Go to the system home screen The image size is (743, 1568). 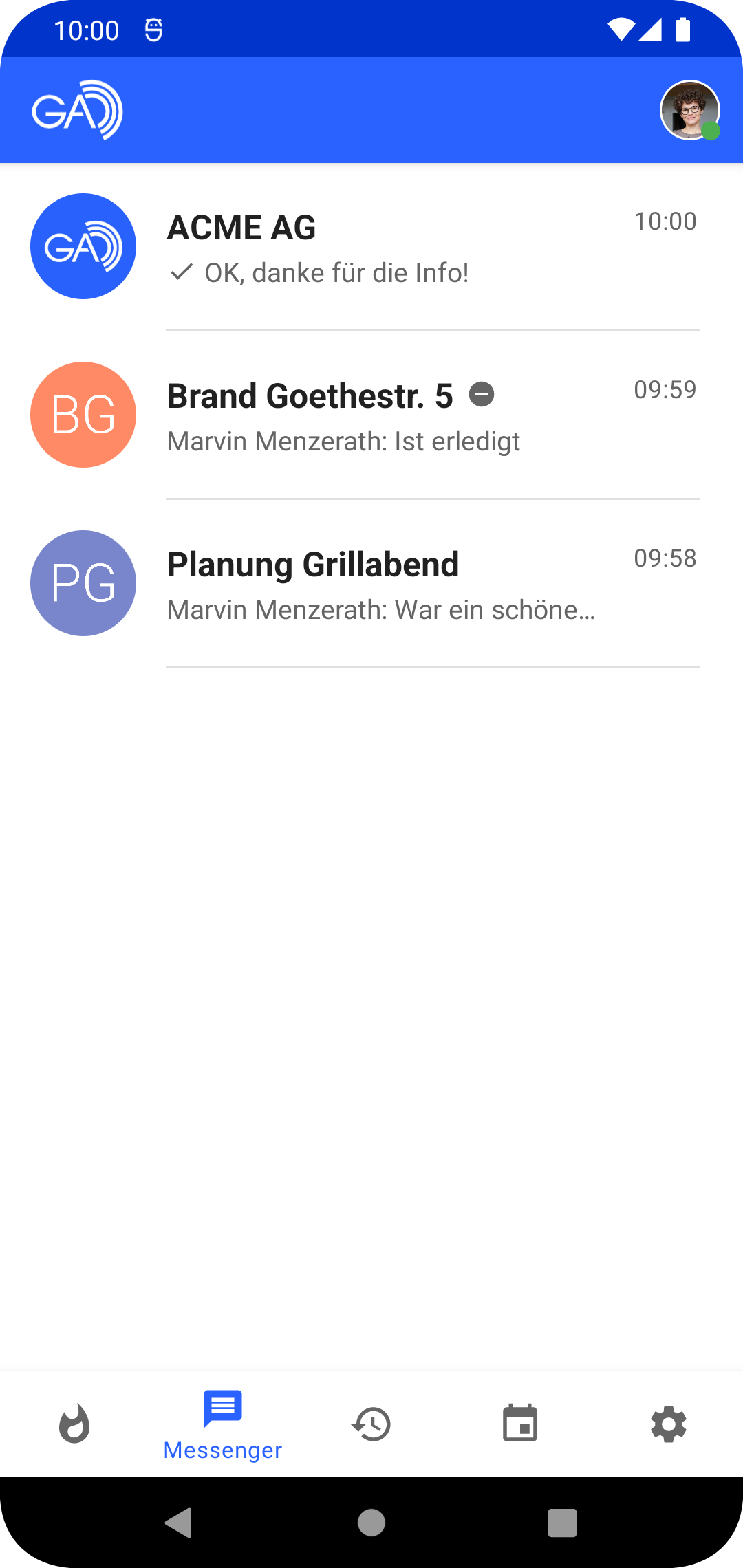point(371,1523)
